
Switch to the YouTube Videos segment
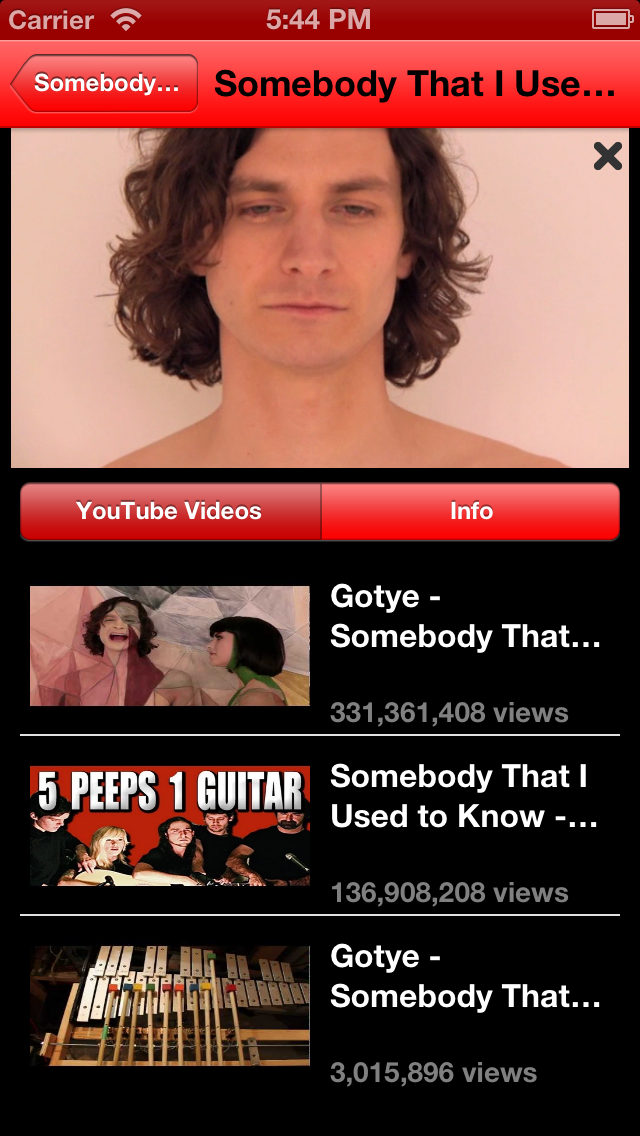click(x=170, y=512)
